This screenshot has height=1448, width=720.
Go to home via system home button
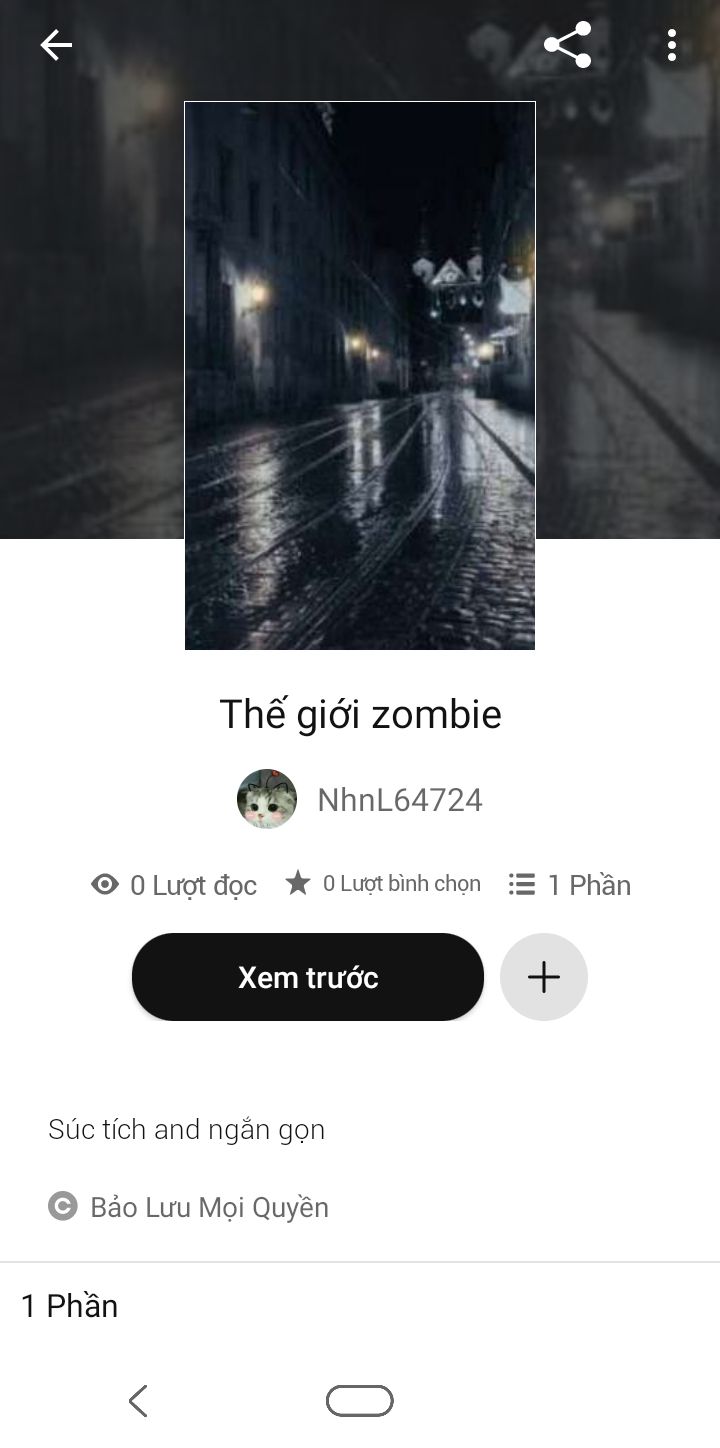click(360, 1401)
